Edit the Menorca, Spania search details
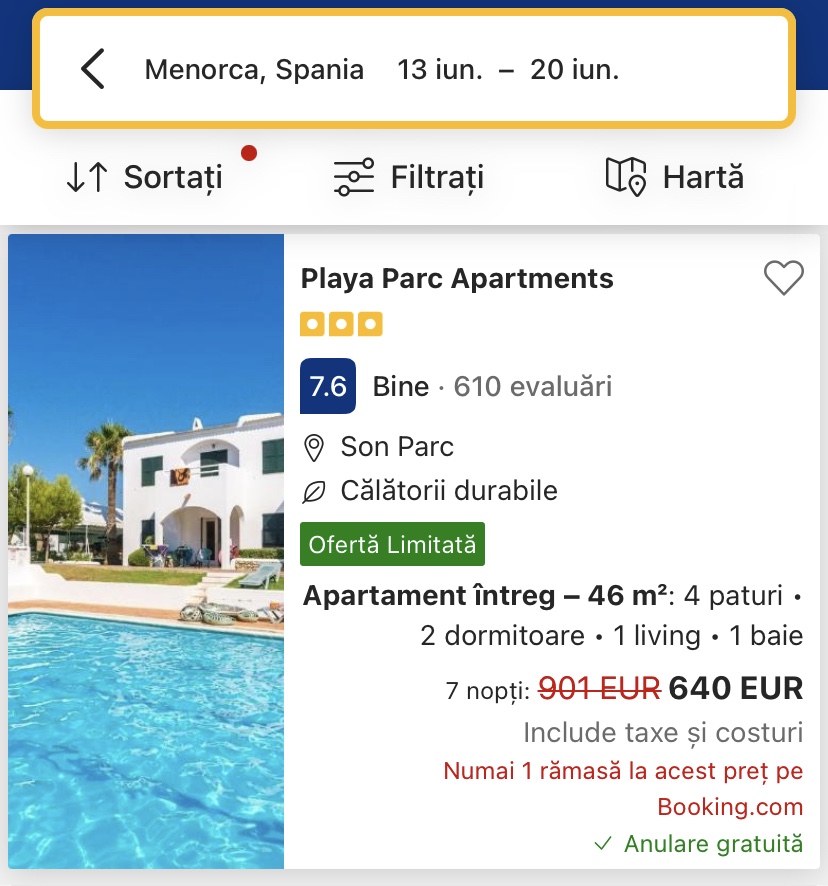Viewport: 828px width, 886px height. (x=382, y=70)
